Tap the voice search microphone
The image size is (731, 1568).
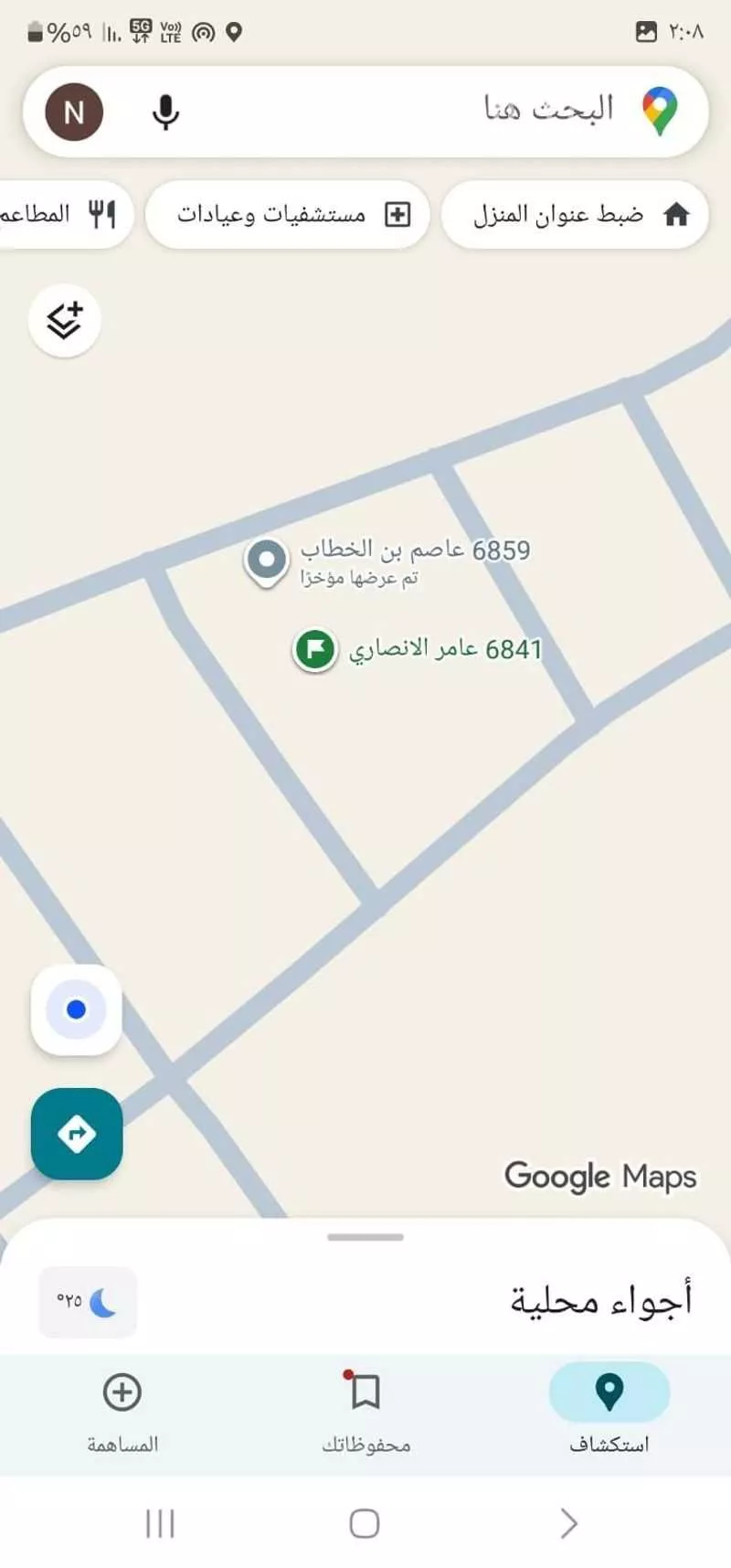click(165, 112)
